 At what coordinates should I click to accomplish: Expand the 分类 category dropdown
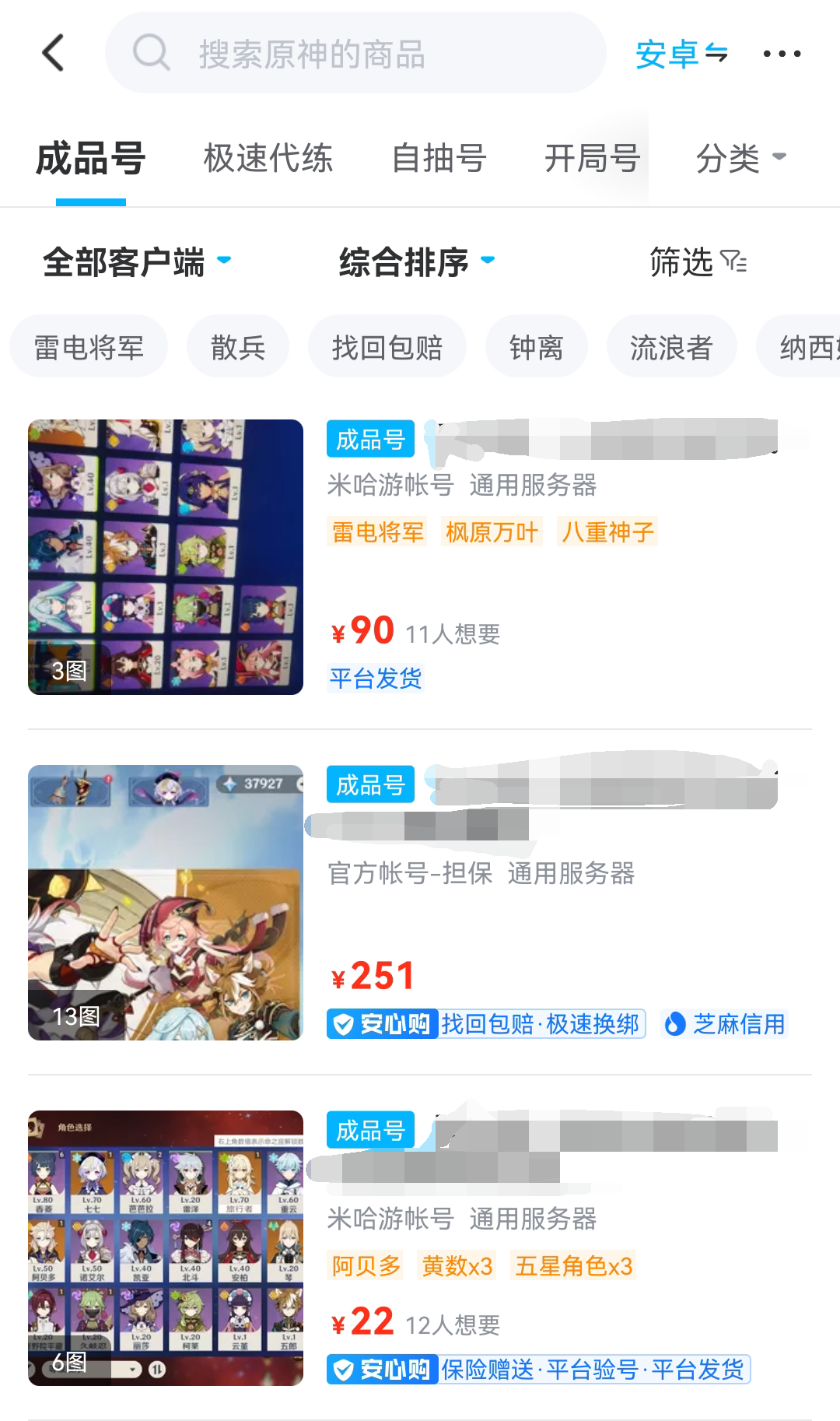740,159
